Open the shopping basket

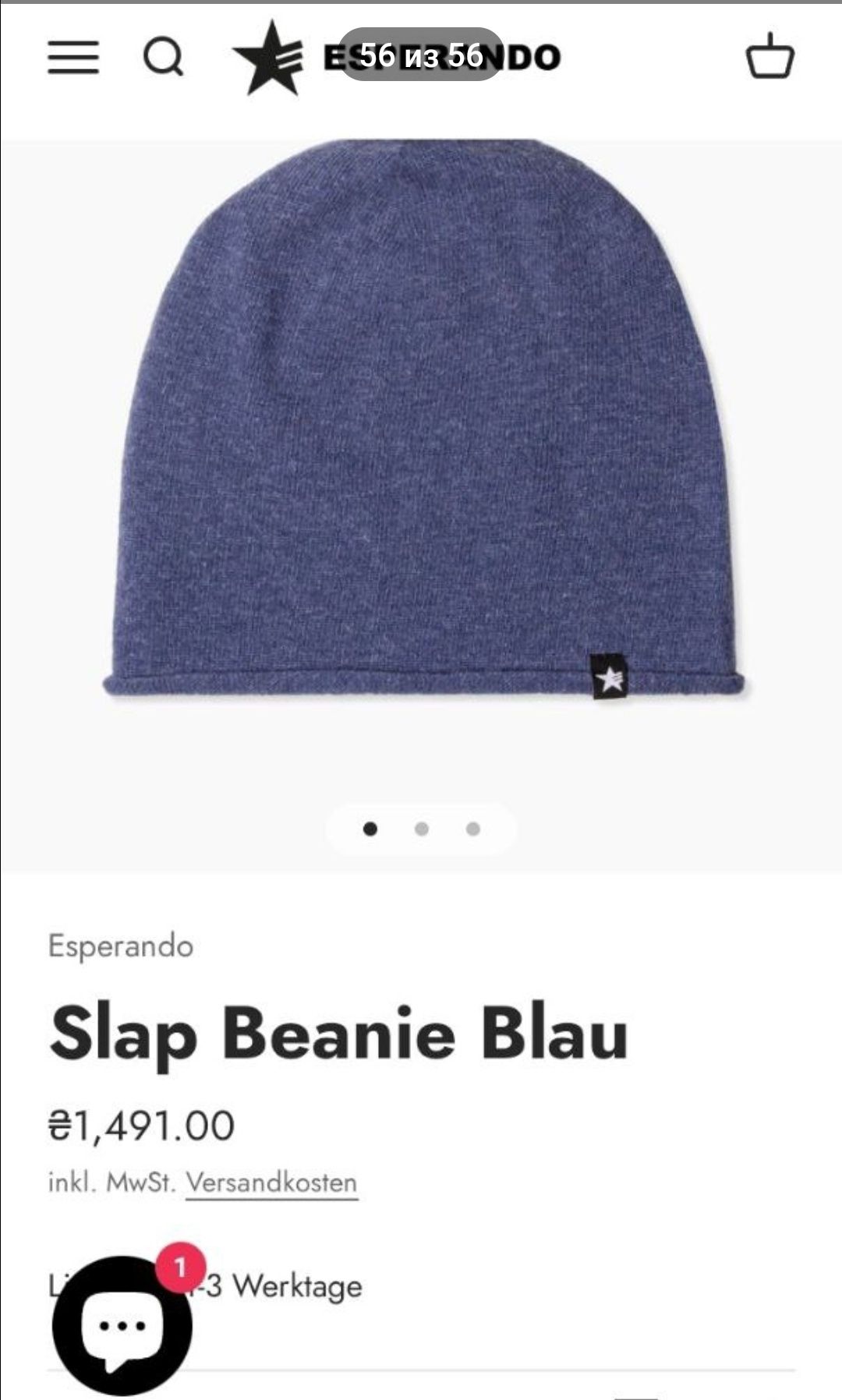(x=770, y=56)
